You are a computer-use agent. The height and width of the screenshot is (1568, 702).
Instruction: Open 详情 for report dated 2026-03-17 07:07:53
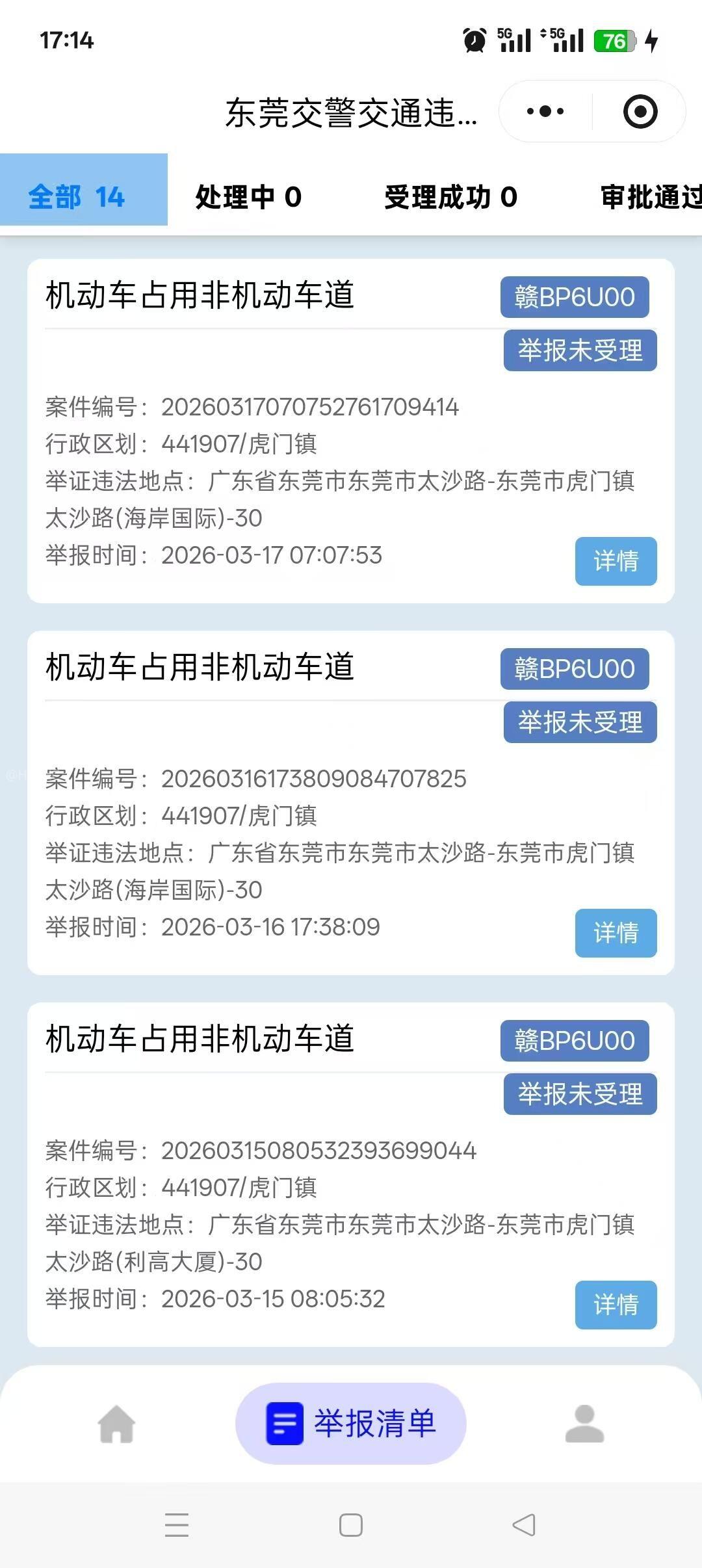pos(616,561)
